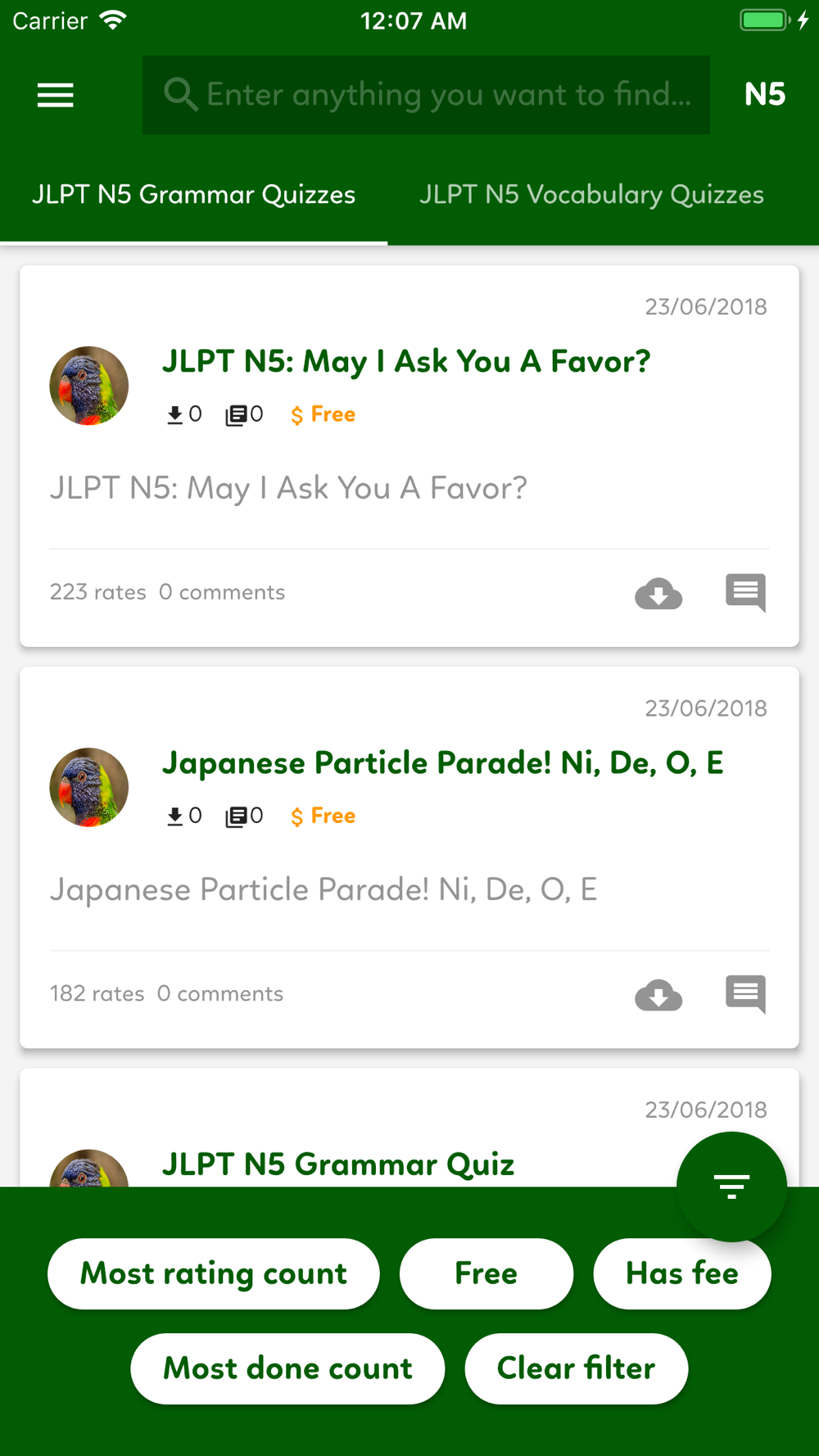
Task: Filter to show only Free quizzes
Action: [486, 1273]
